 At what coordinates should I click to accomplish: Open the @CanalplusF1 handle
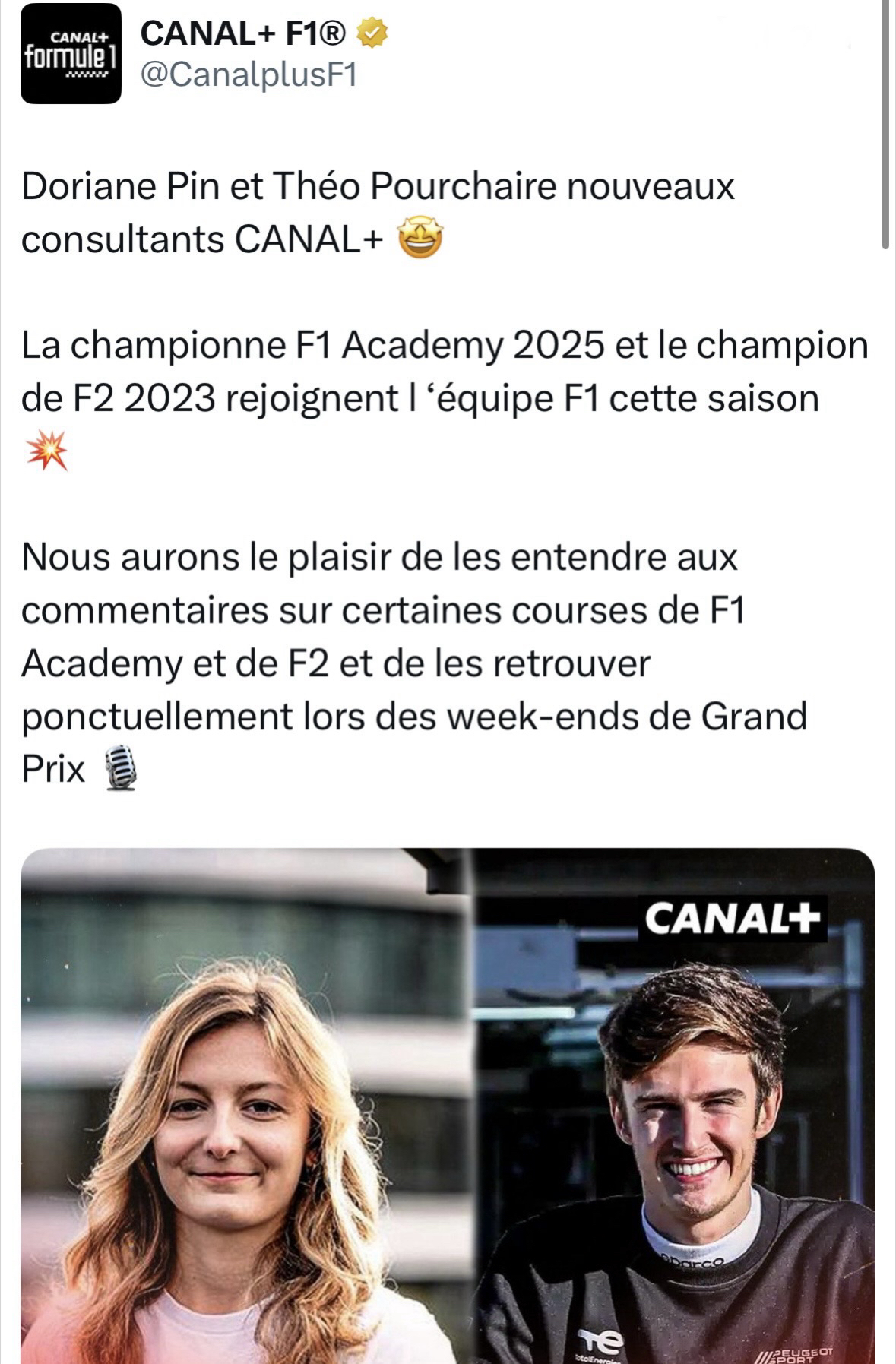(249, 76)
